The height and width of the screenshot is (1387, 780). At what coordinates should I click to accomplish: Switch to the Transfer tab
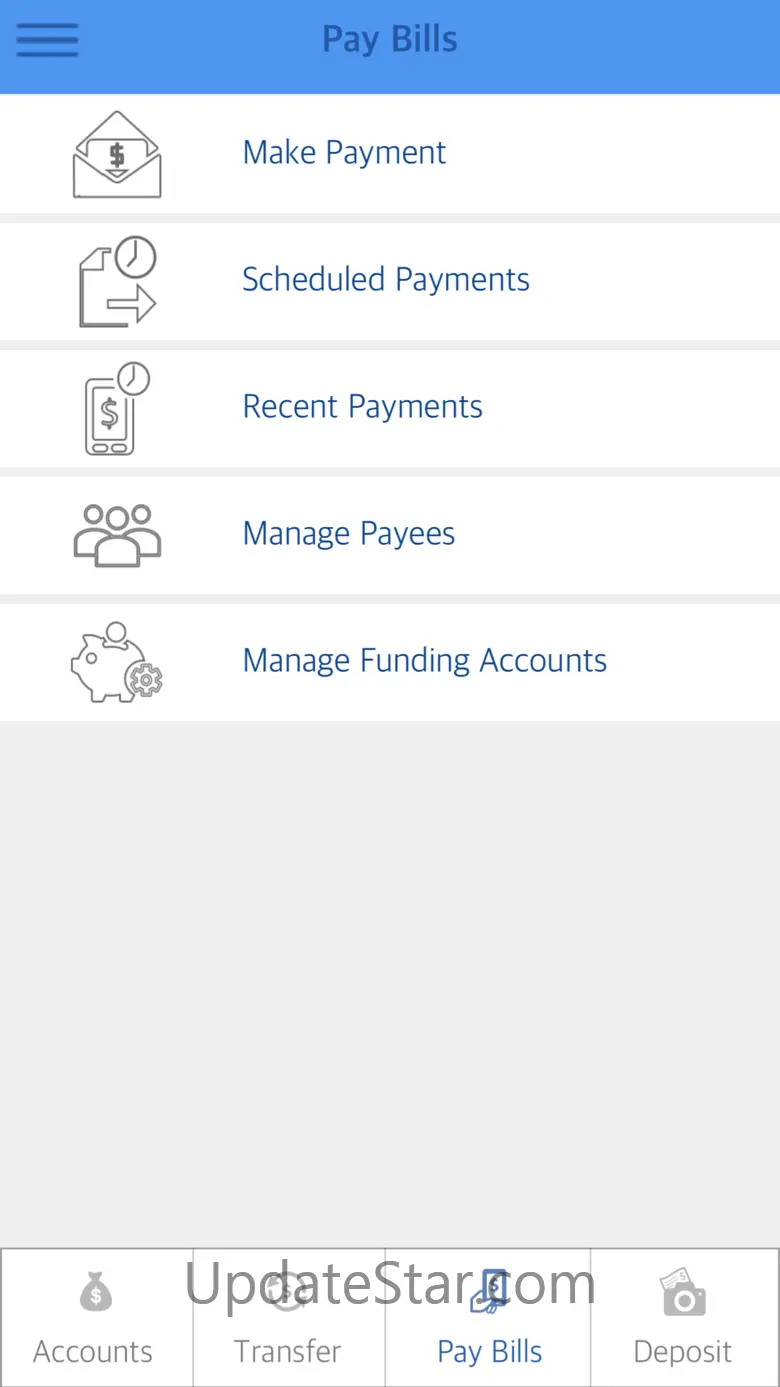(x=288, y=1318)
